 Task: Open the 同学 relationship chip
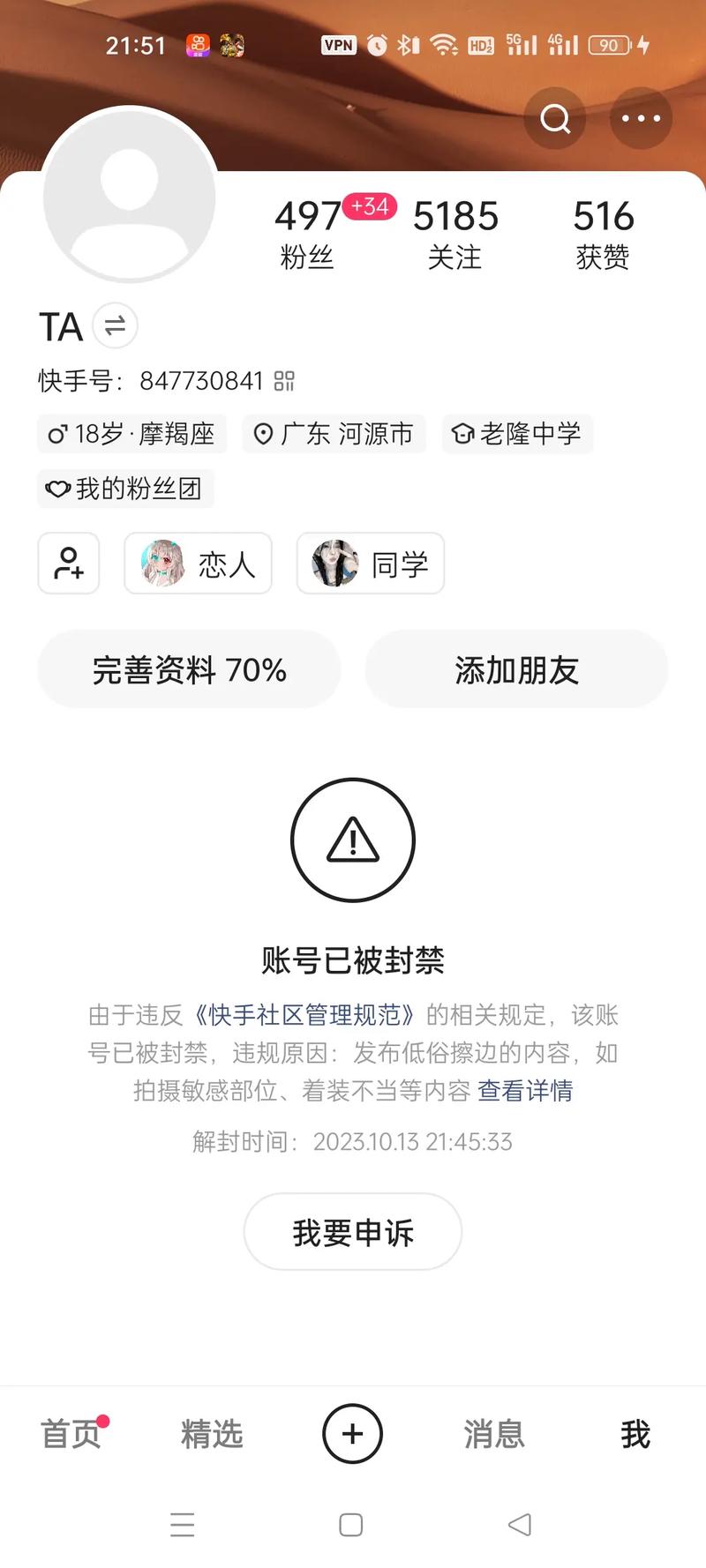pos(371,564)
